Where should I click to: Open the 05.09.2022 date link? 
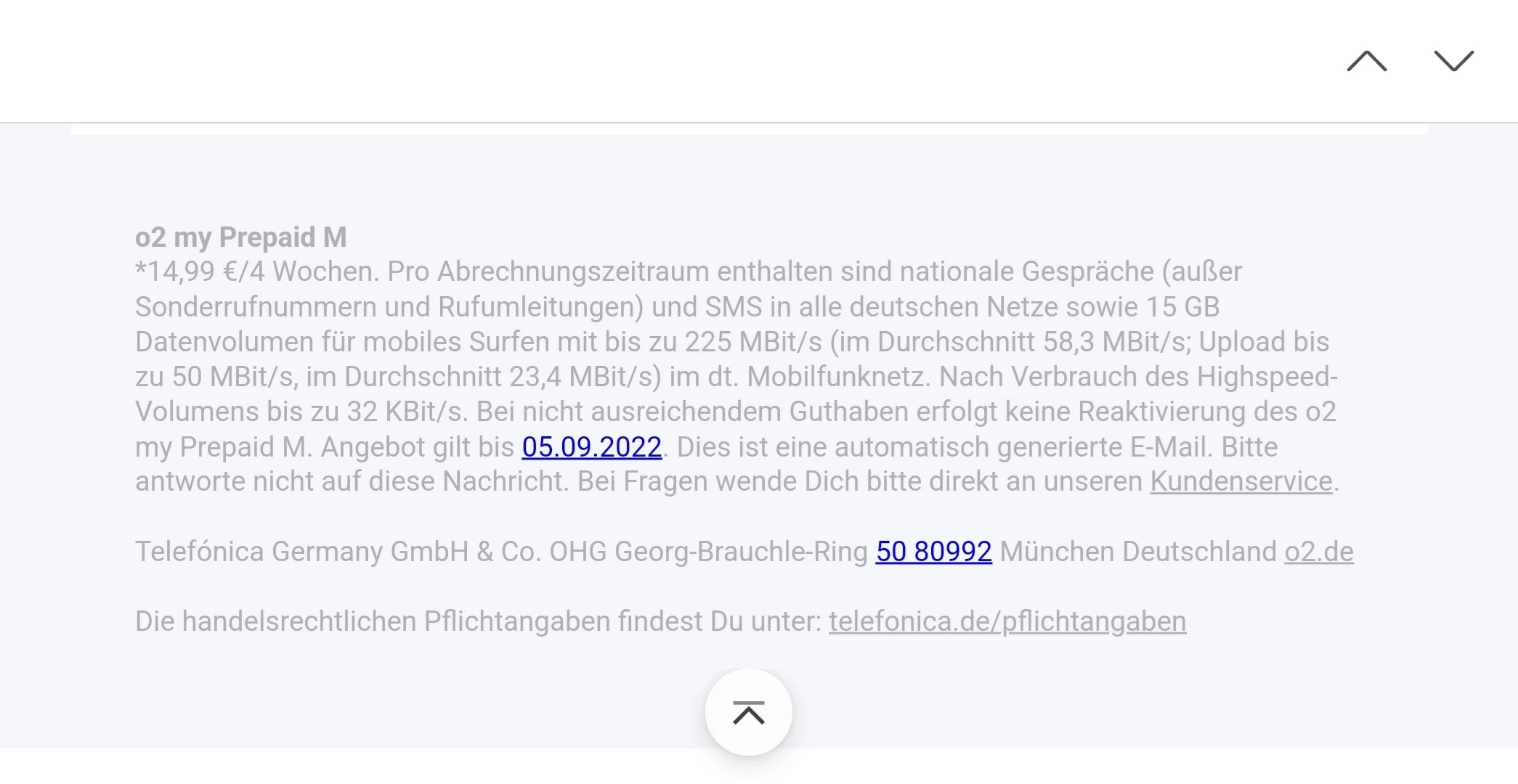[591, 447]
